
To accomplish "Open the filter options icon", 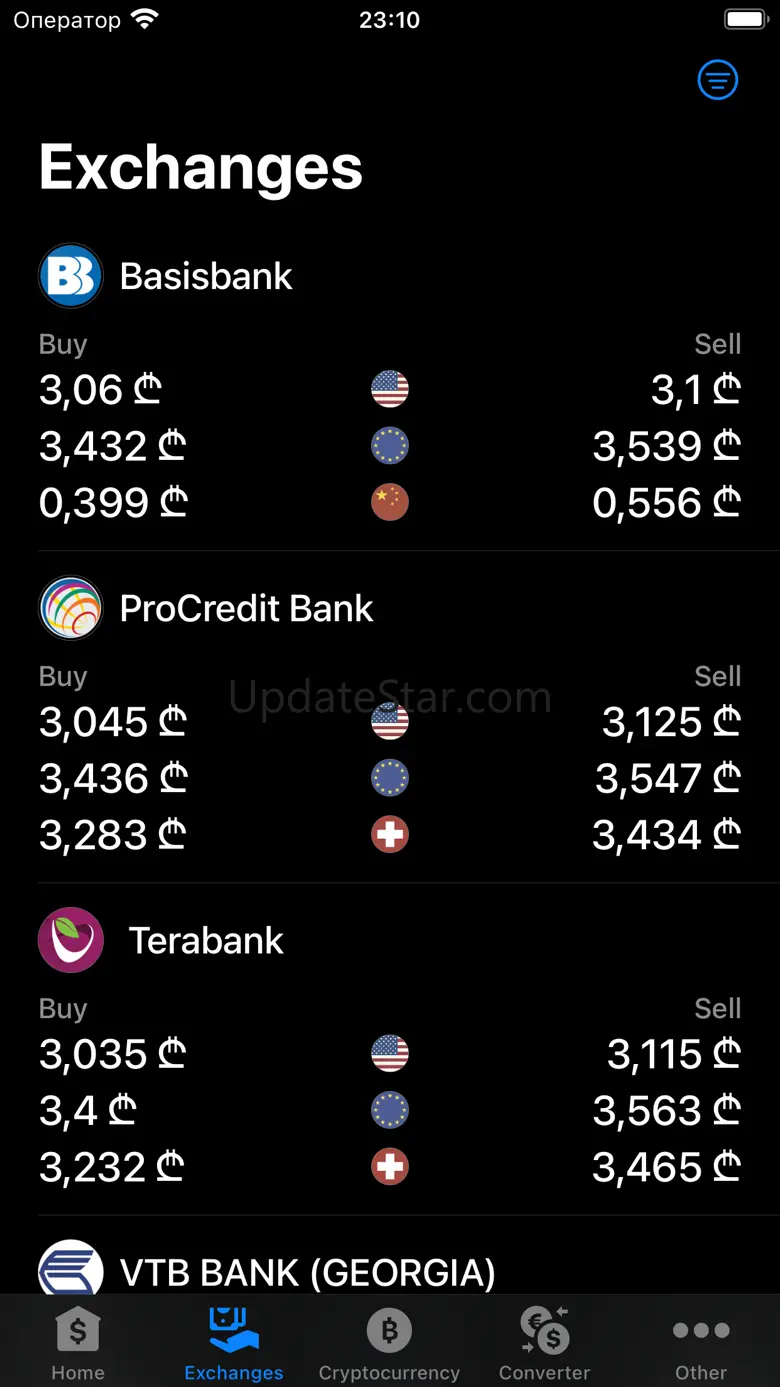I will (717, 80).
